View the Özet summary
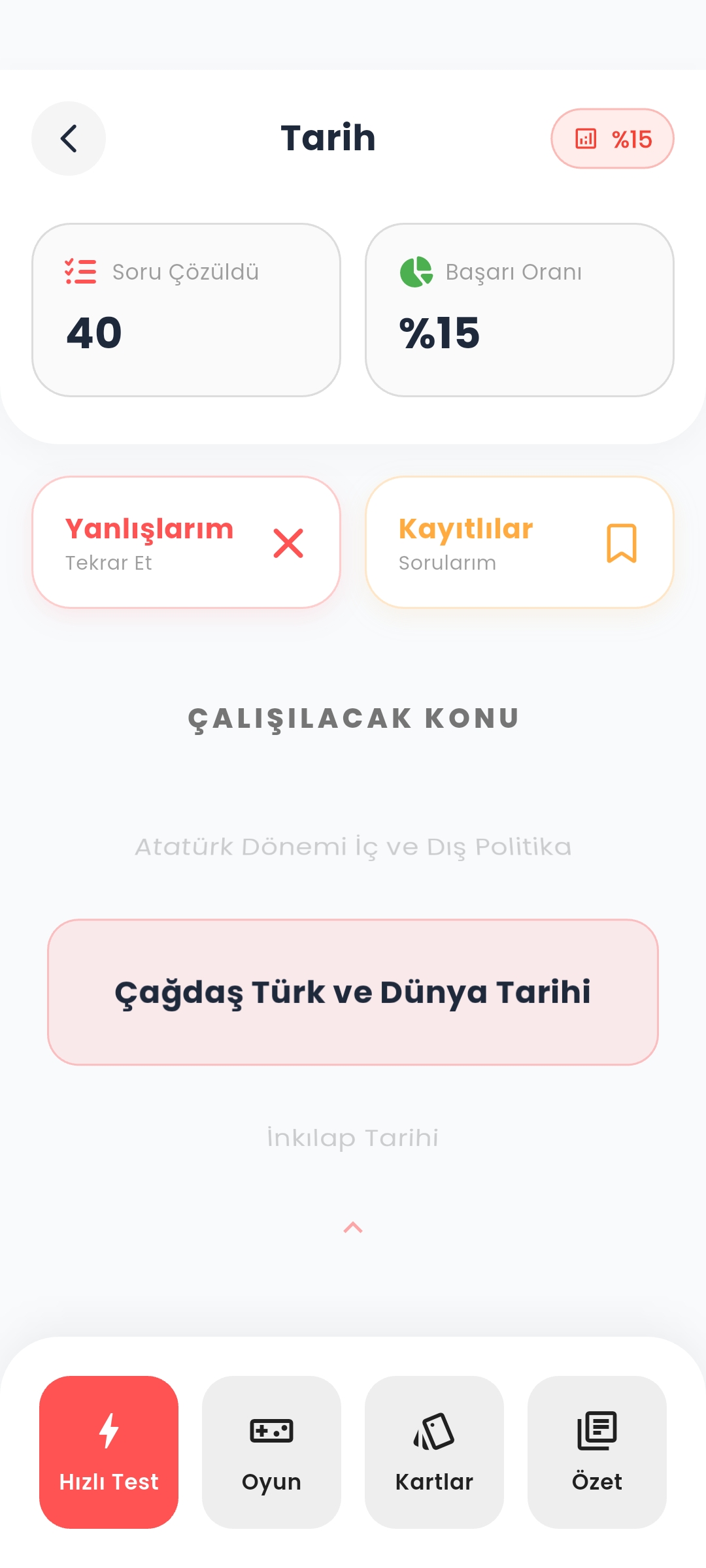The height and width of the screenshot is (1568, 706). pos(597,1452)
